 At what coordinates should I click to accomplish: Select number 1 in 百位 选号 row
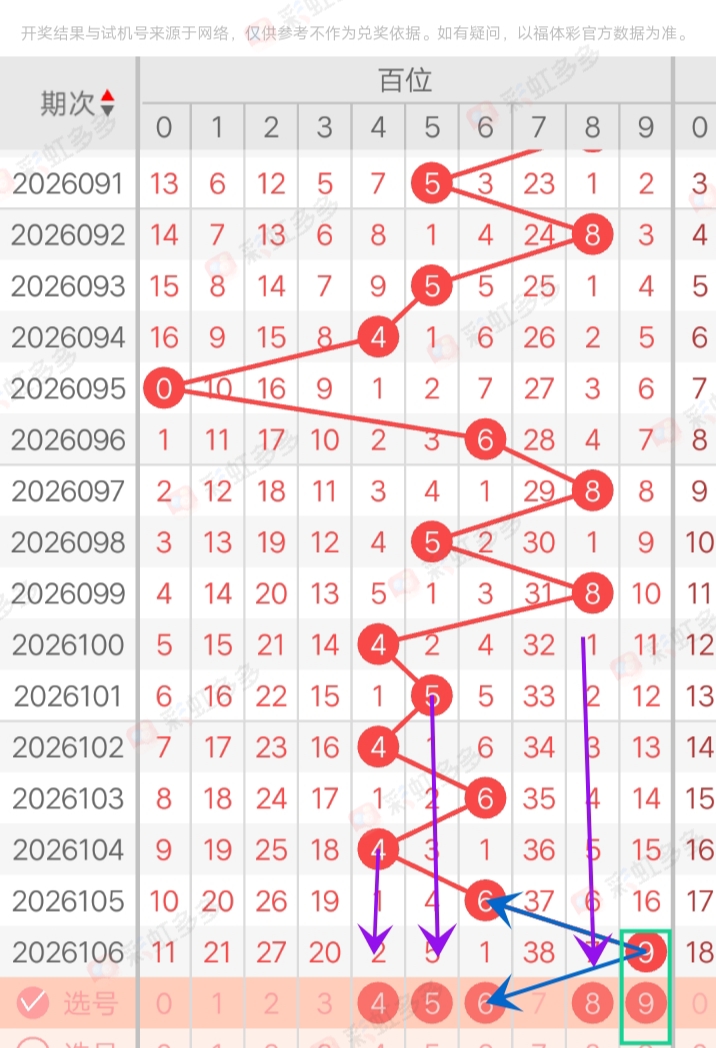218,1002
